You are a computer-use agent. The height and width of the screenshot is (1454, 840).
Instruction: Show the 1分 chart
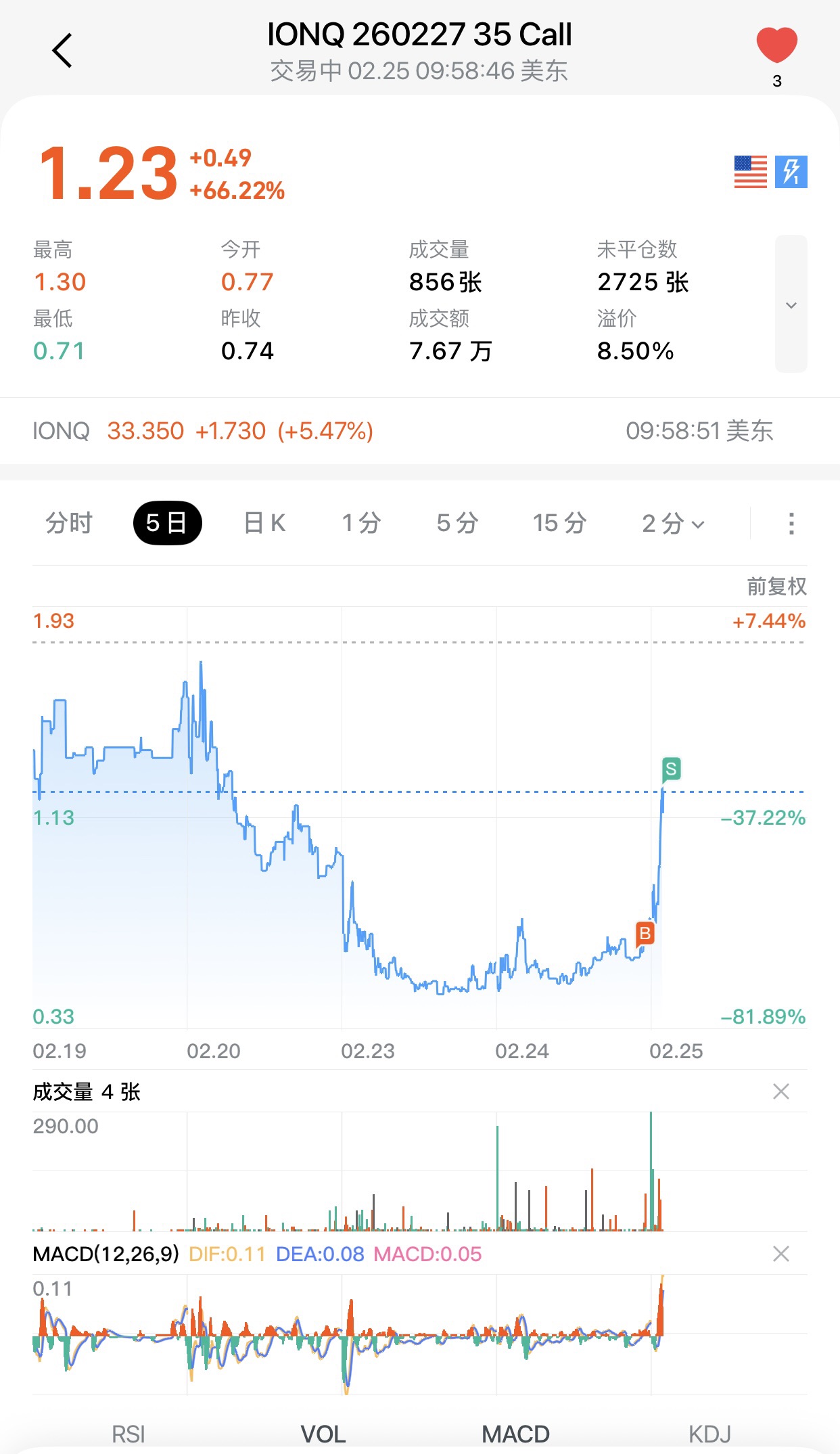coord(361,523)
